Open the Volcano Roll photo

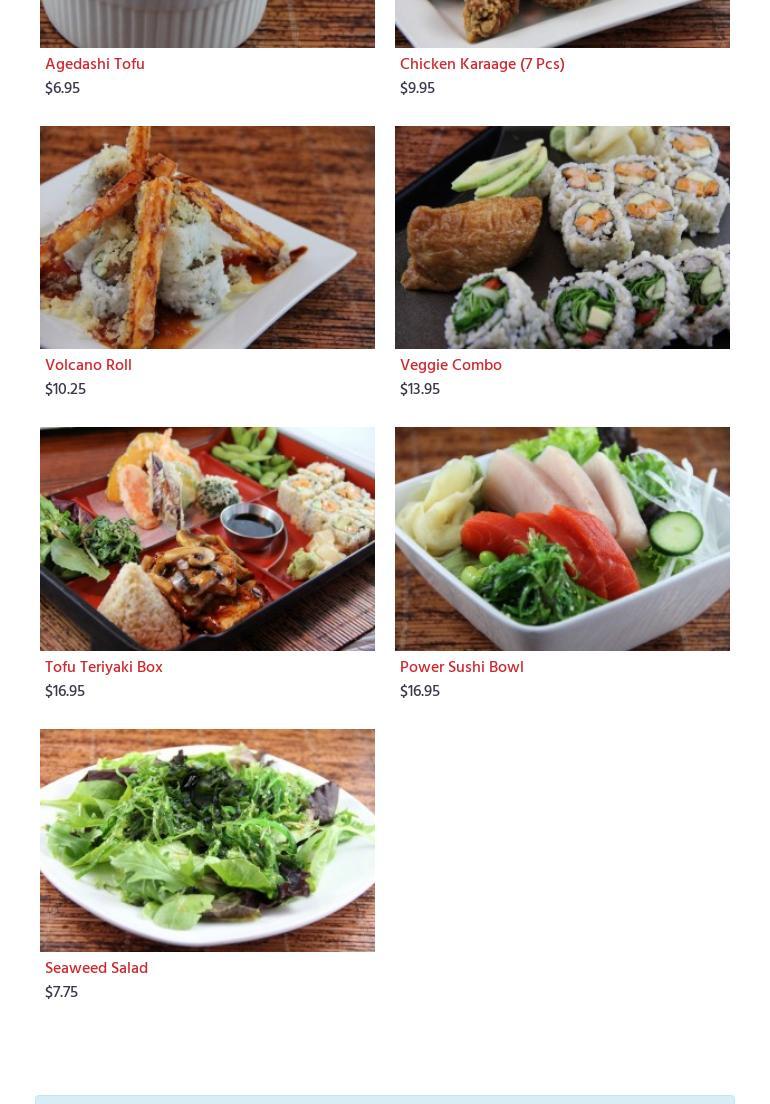pos(207,237)
